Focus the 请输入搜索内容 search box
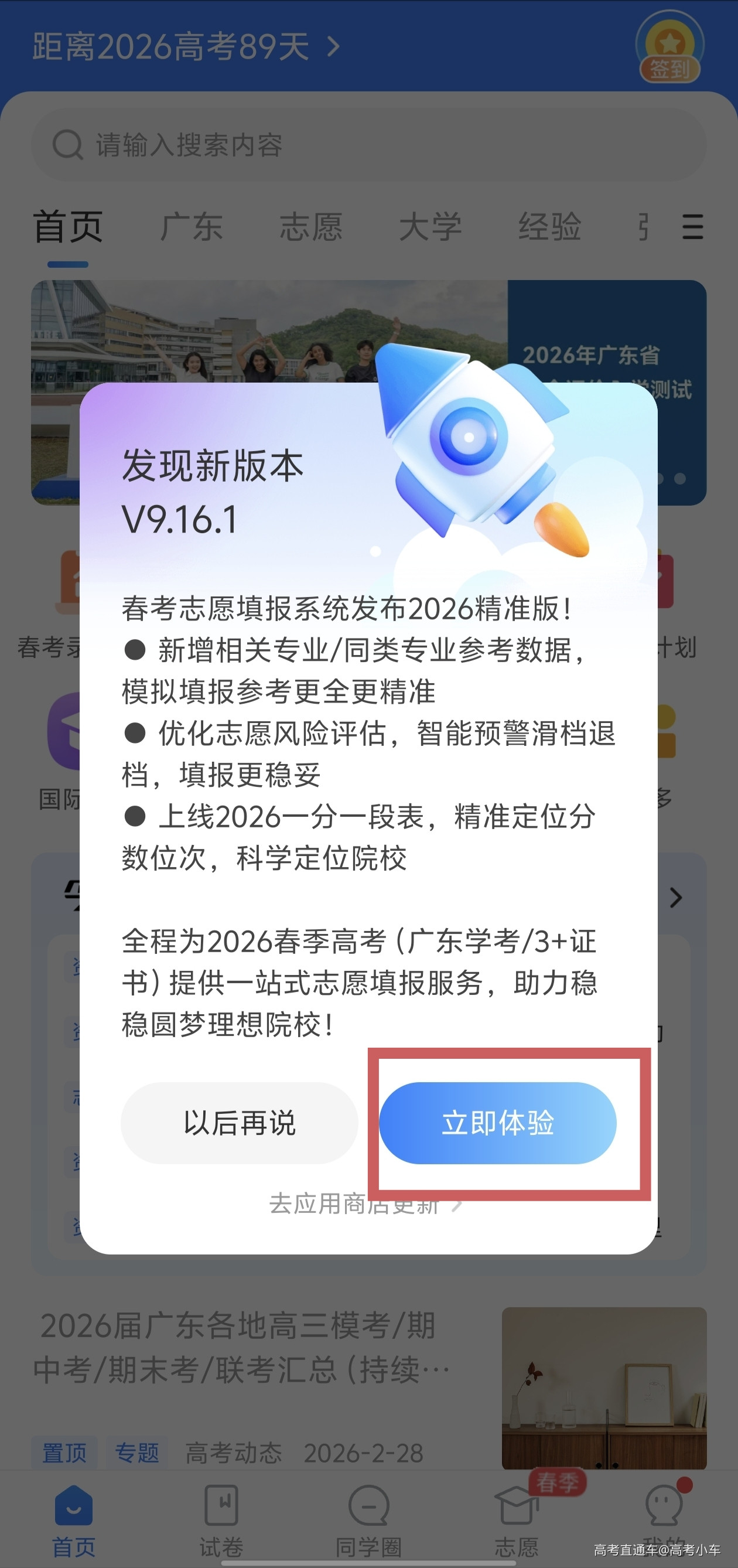 (x=368, y=145)
